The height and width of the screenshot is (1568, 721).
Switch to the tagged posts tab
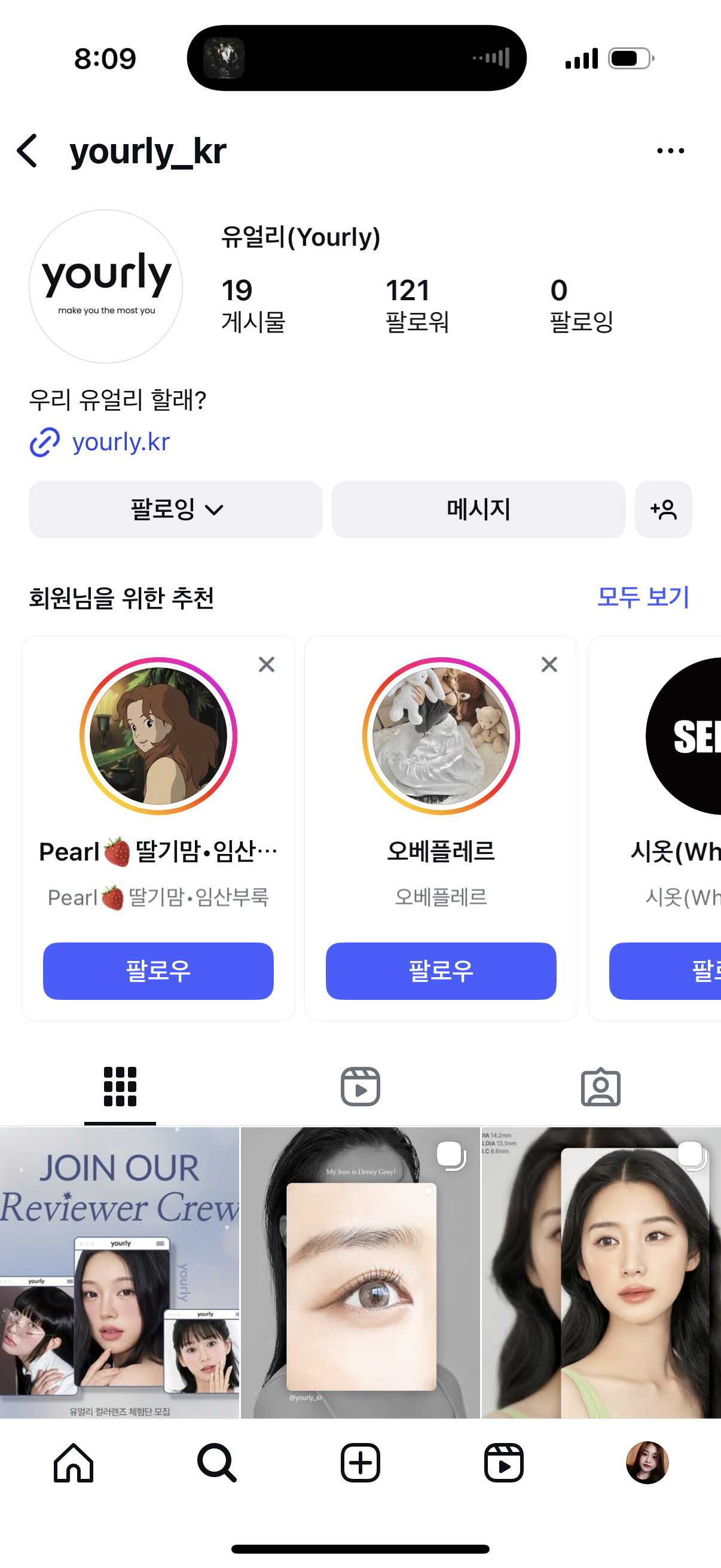pos(600,1087)
